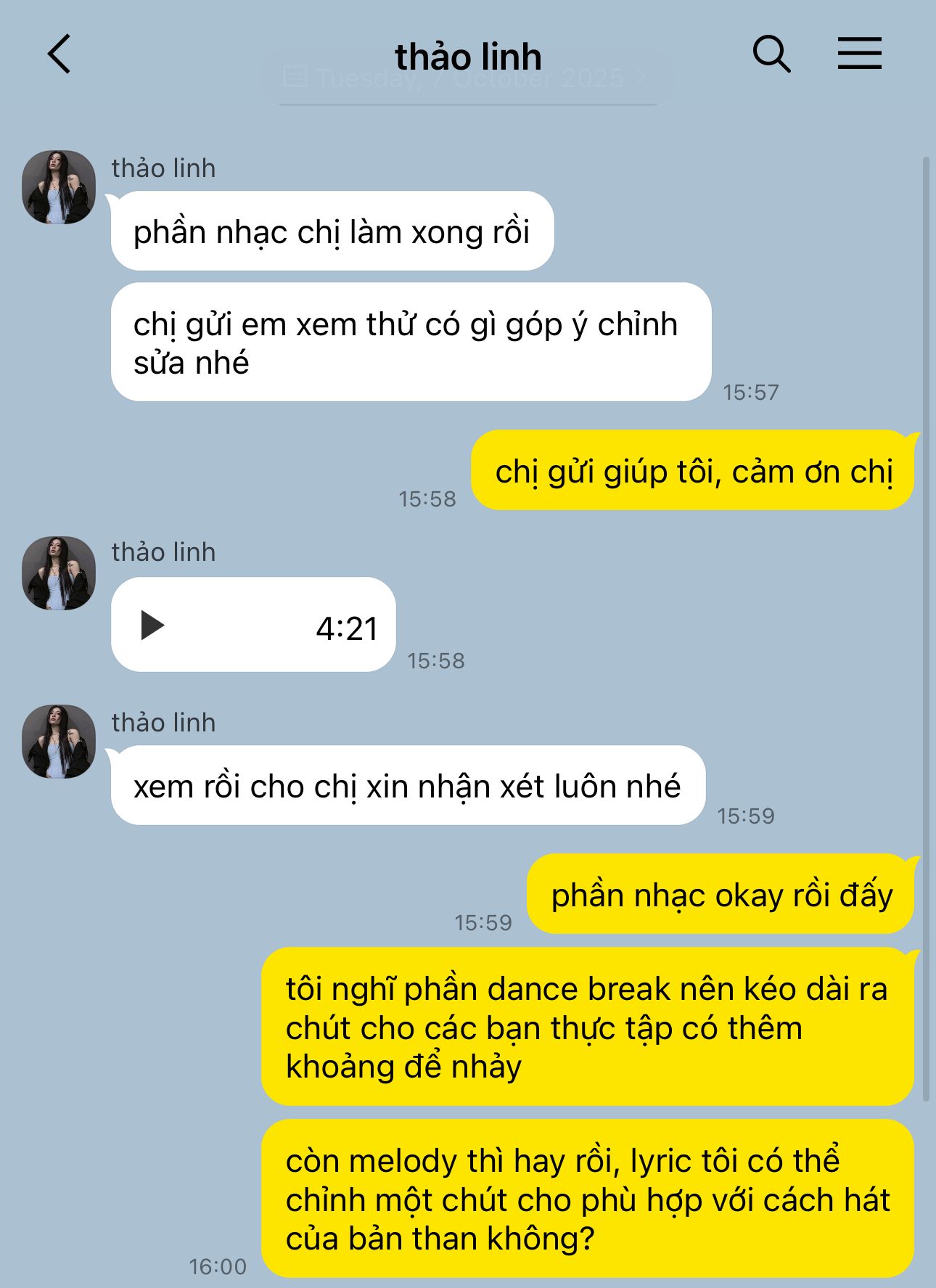Go back to the chat list
The height and width of the screenshot is (1288, 936).
pos(59,54)
